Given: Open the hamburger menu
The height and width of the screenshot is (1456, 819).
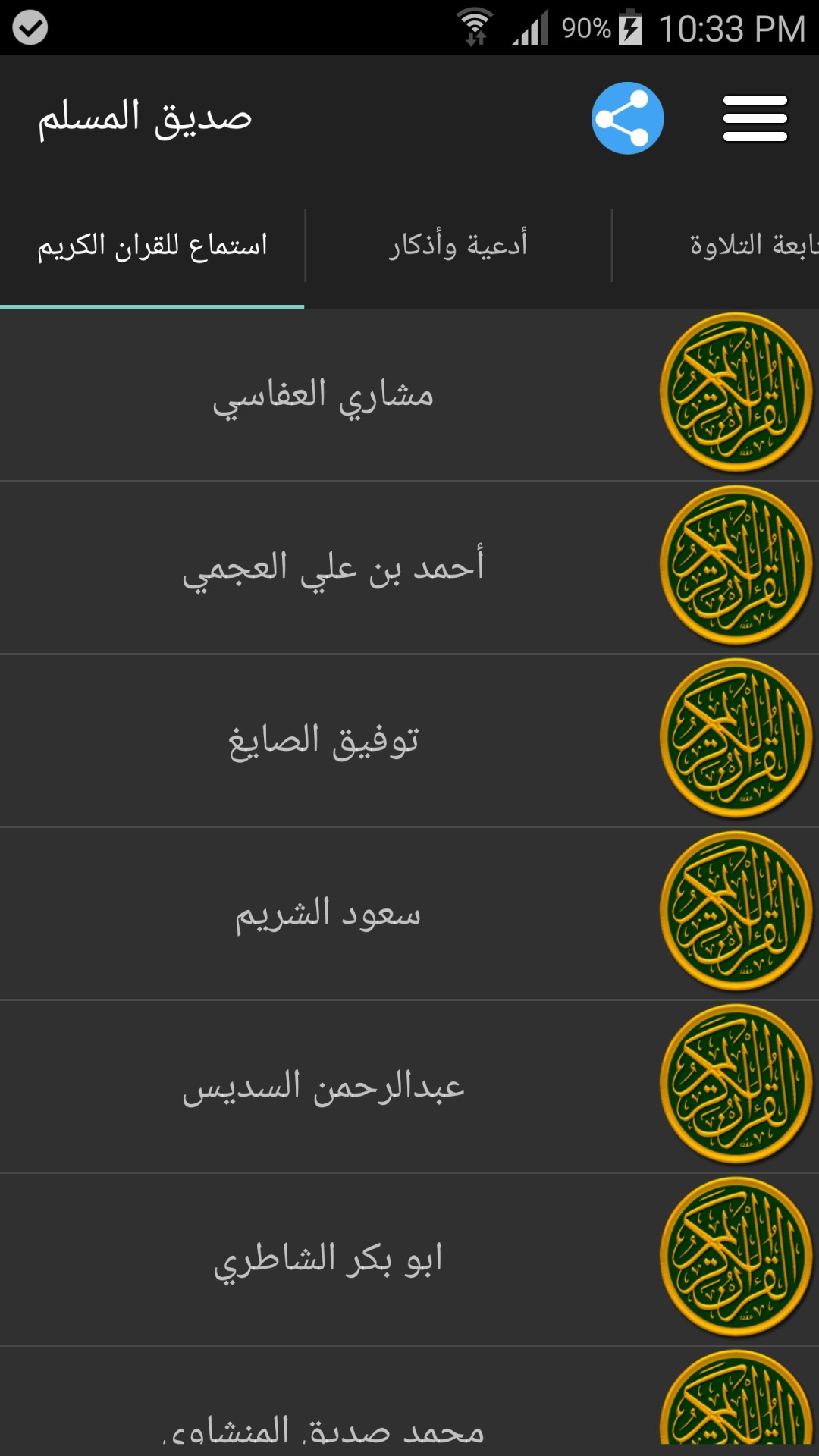Looking at the screenshot, I should 755,118.
